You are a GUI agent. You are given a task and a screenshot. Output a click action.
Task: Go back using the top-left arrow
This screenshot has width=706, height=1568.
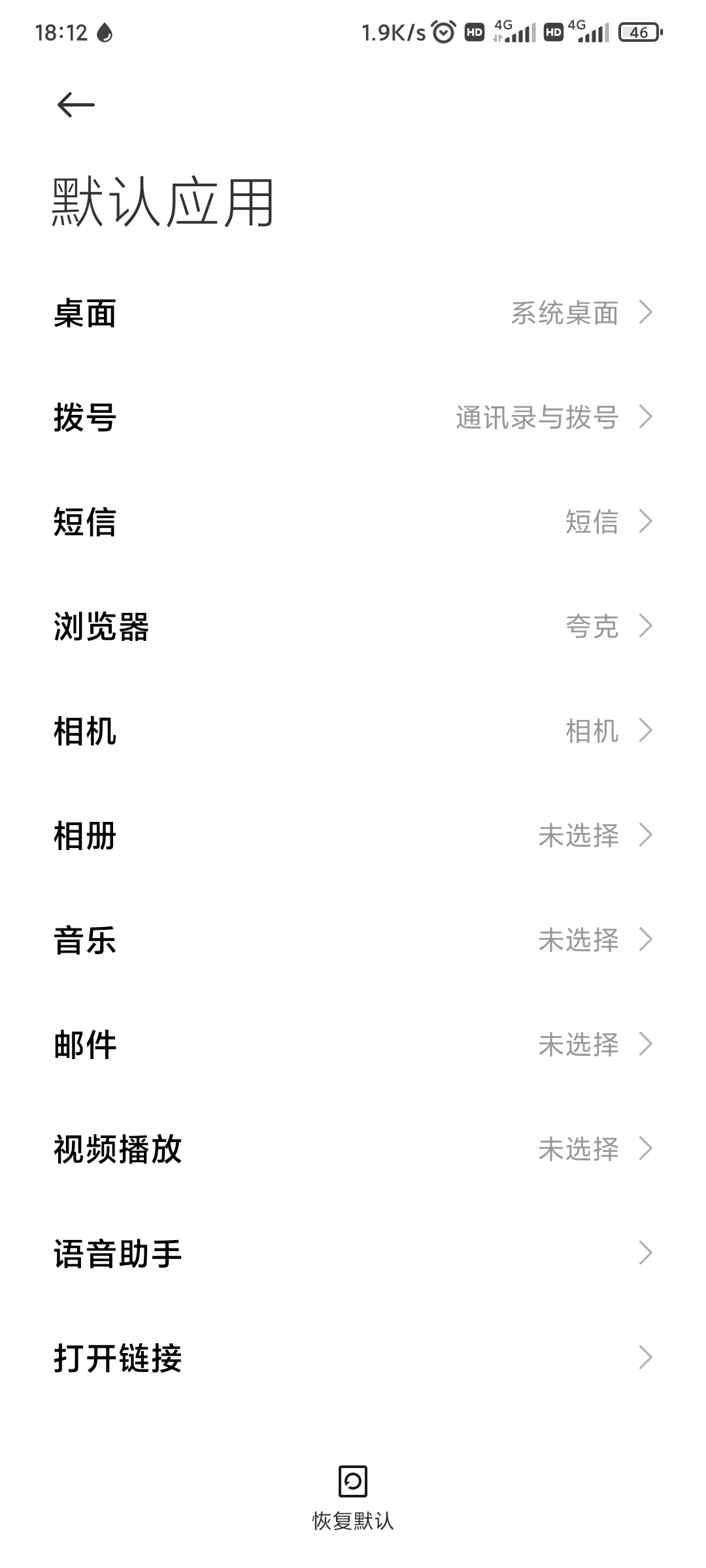click(x=76, y=105)
